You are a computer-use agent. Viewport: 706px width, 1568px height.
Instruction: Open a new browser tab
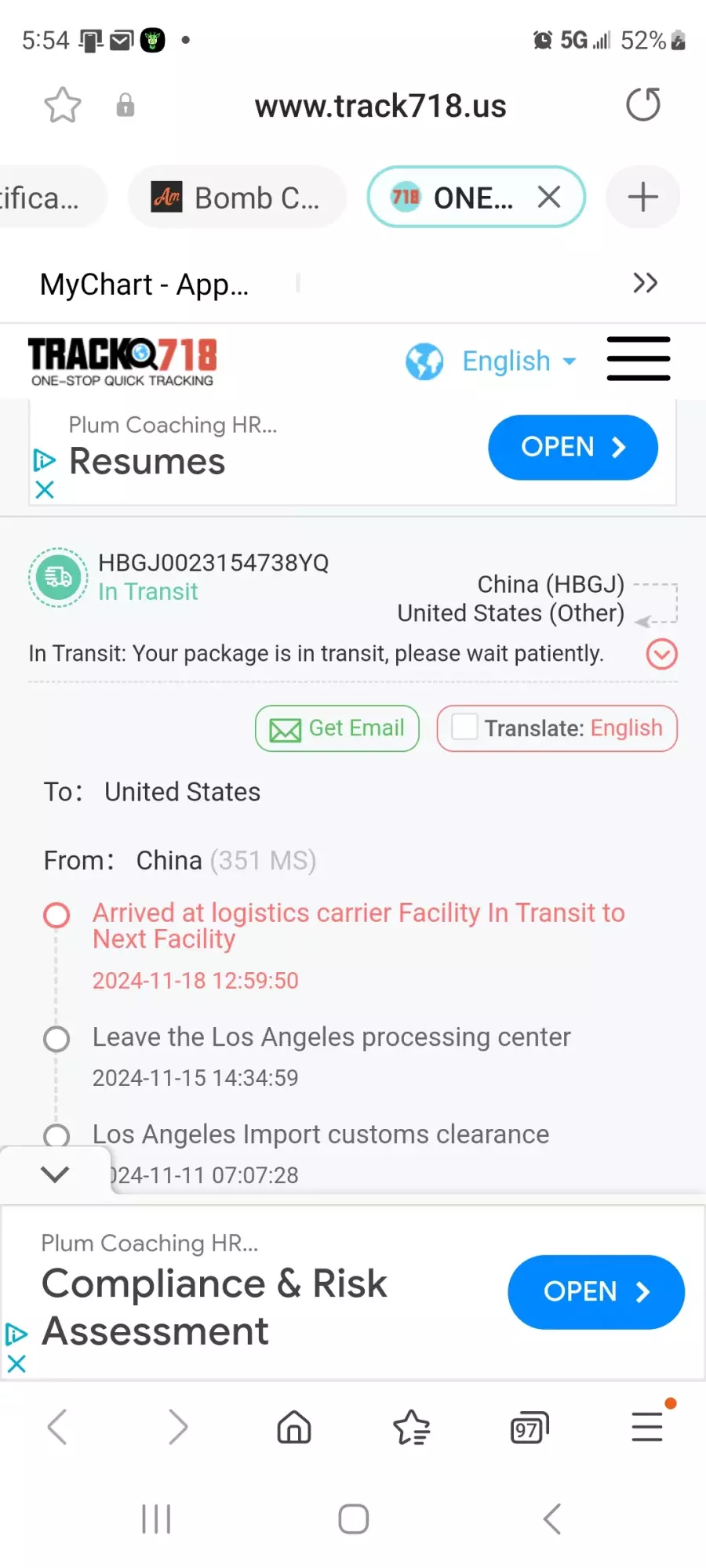(643, 197)
